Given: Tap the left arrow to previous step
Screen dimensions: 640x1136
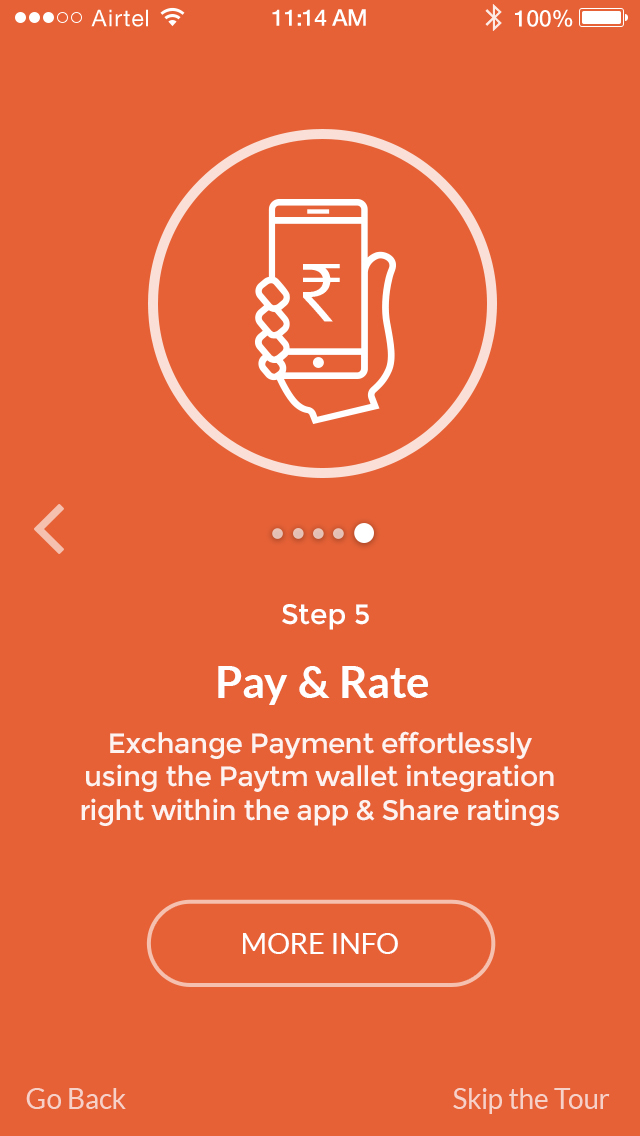Looking at the screenshot, I should 49,529.
